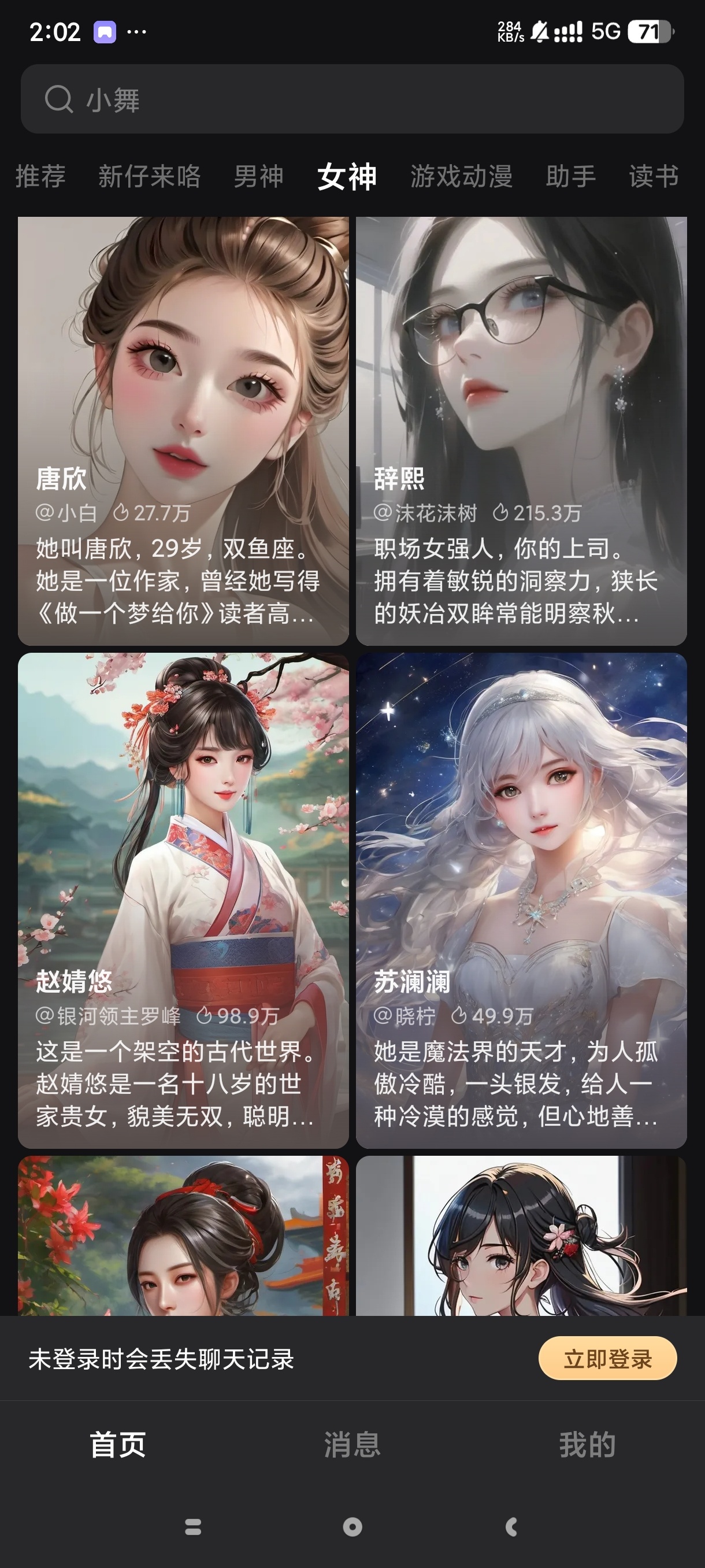The width and height of the screenshot is (705, 1568).
Task: Switch to the 新仔来咯 tab
Action: [x=149, y=176]
